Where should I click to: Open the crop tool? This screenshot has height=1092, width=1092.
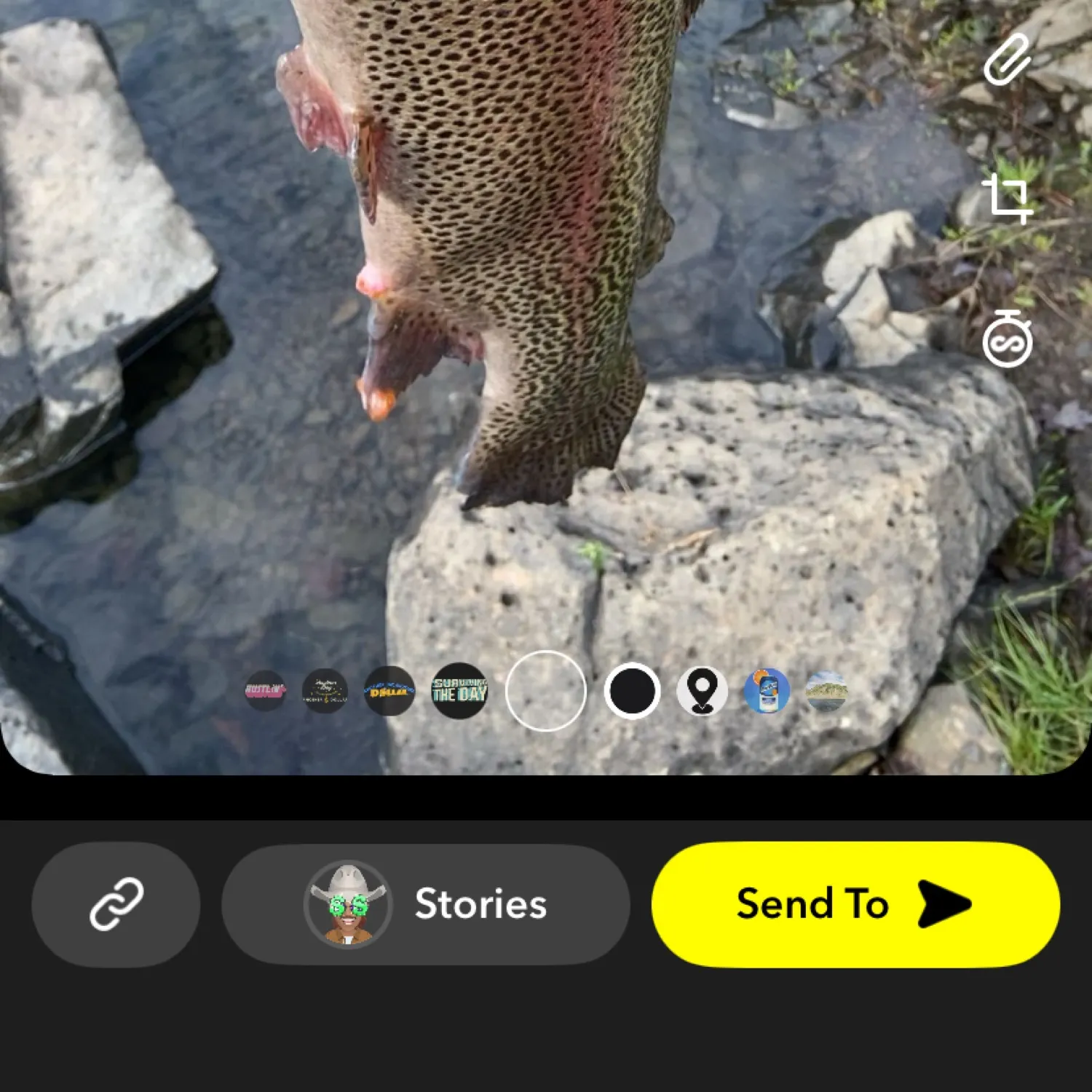(x=1008, y=198)
